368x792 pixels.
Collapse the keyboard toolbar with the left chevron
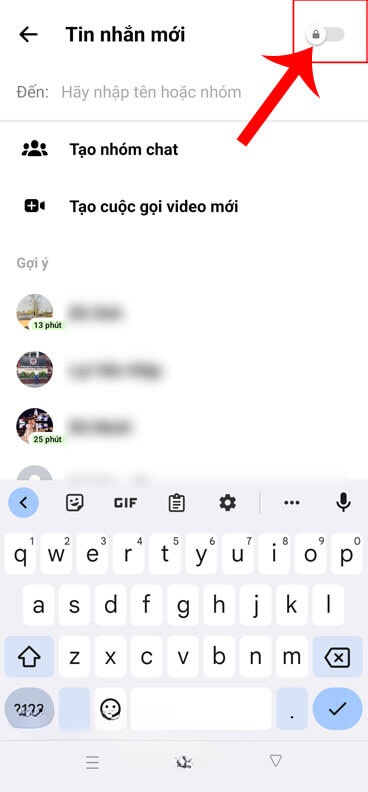click(x=23, y=503)
